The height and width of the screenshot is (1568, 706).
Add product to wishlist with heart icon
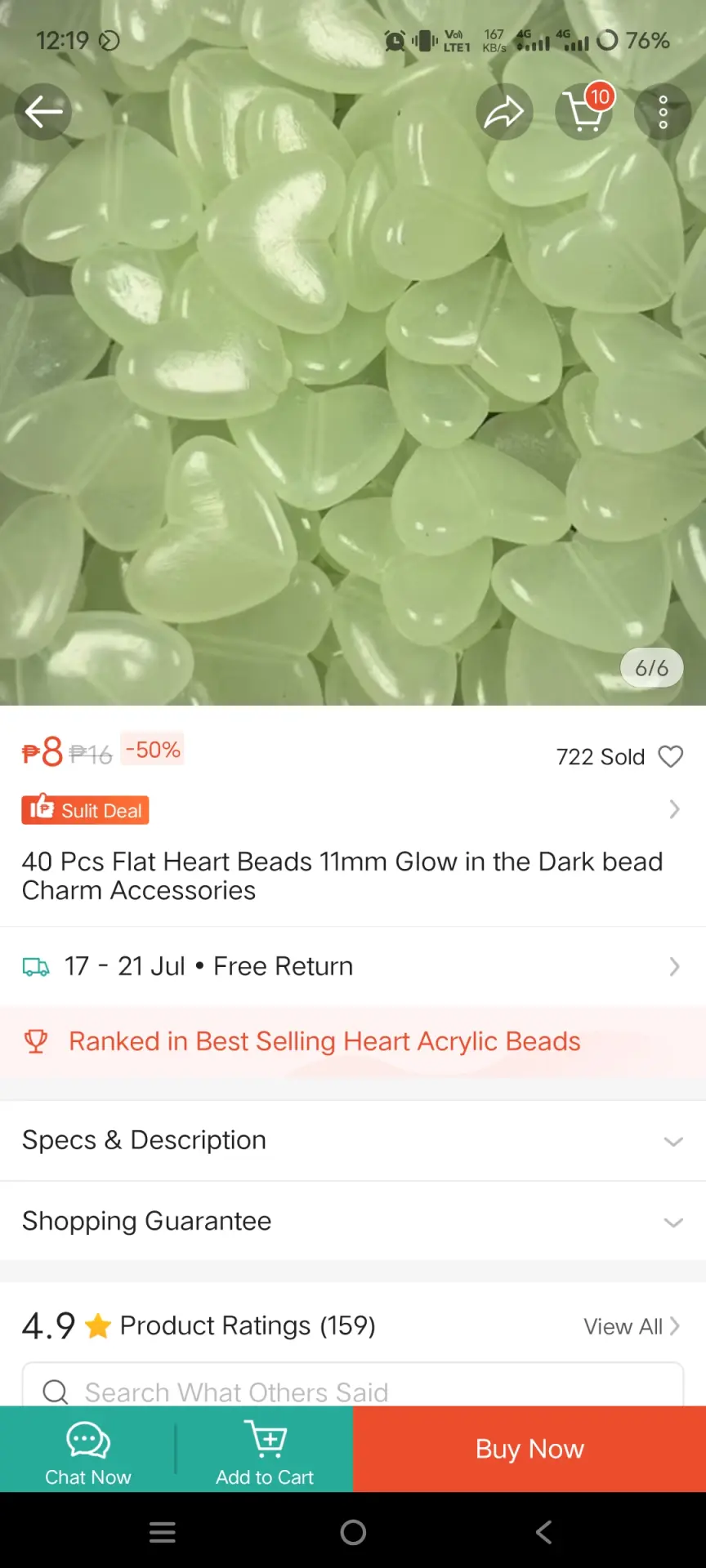coord(671,756)
